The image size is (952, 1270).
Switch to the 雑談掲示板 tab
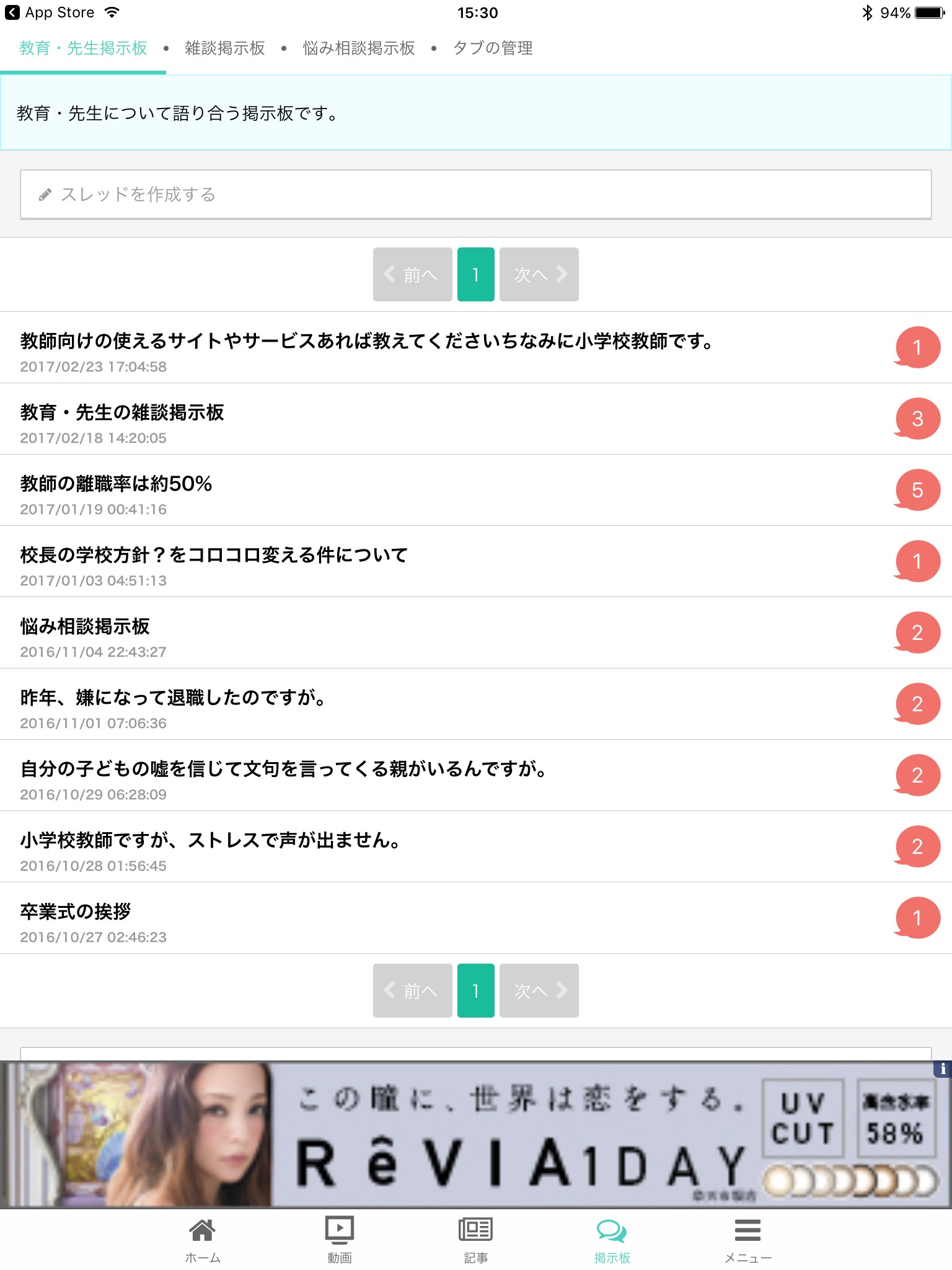pos(224,48)
